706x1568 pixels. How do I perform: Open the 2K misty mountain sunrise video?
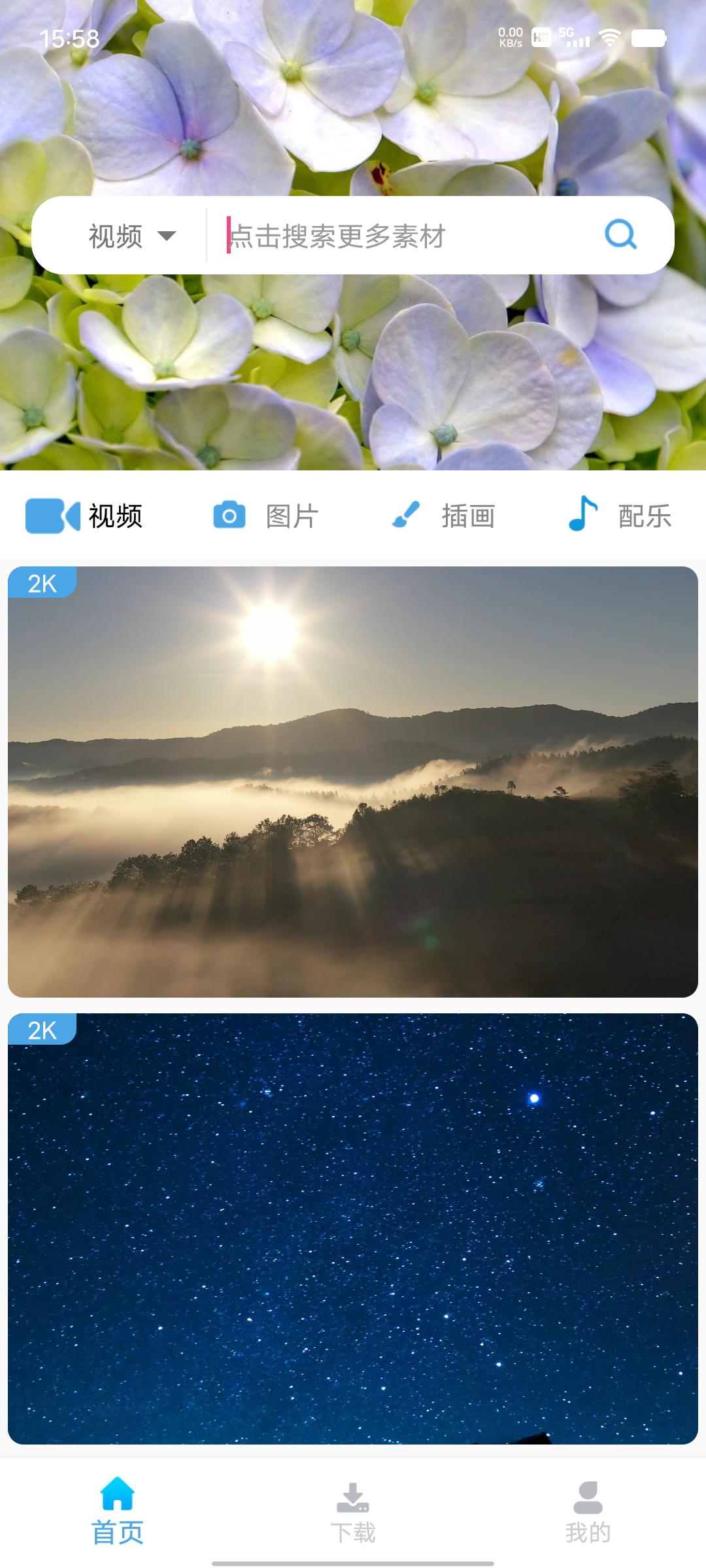click(353, 781)
